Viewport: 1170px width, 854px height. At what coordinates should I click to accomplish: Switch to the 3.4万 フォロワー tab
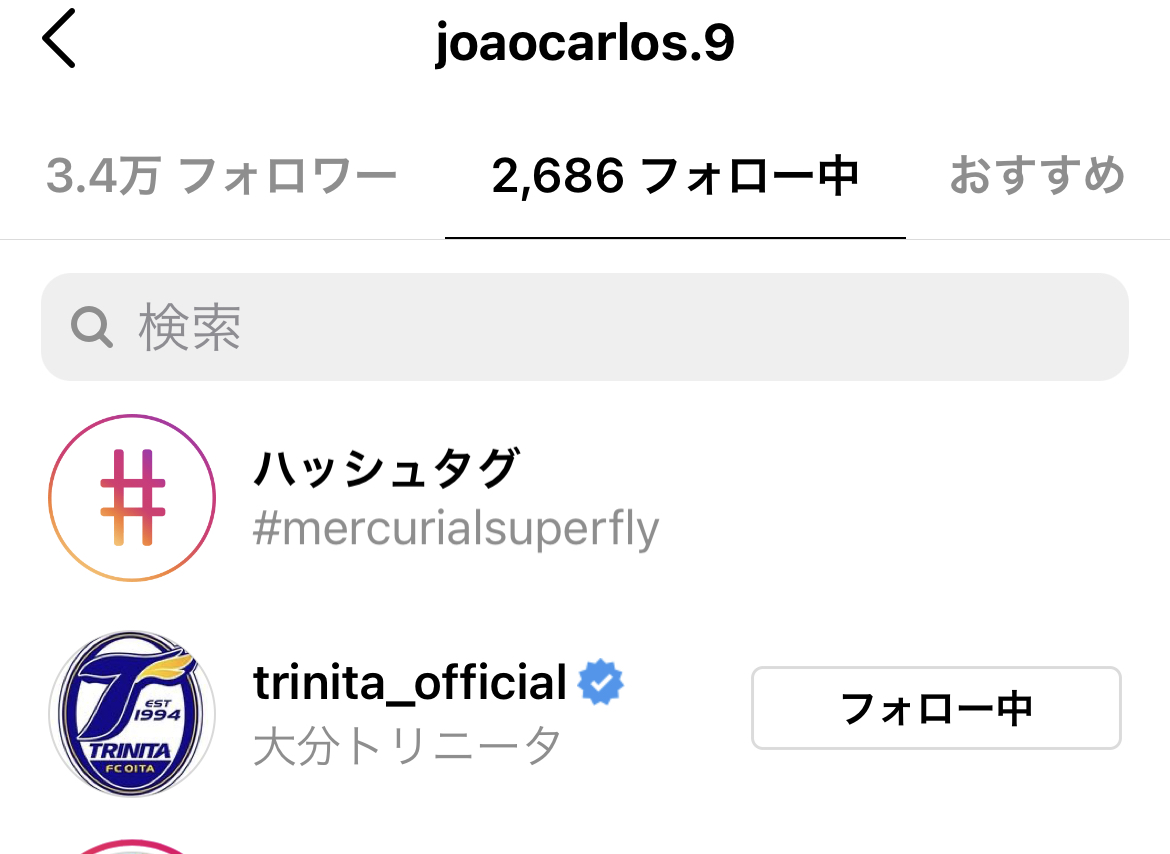(x=222, y=176)
